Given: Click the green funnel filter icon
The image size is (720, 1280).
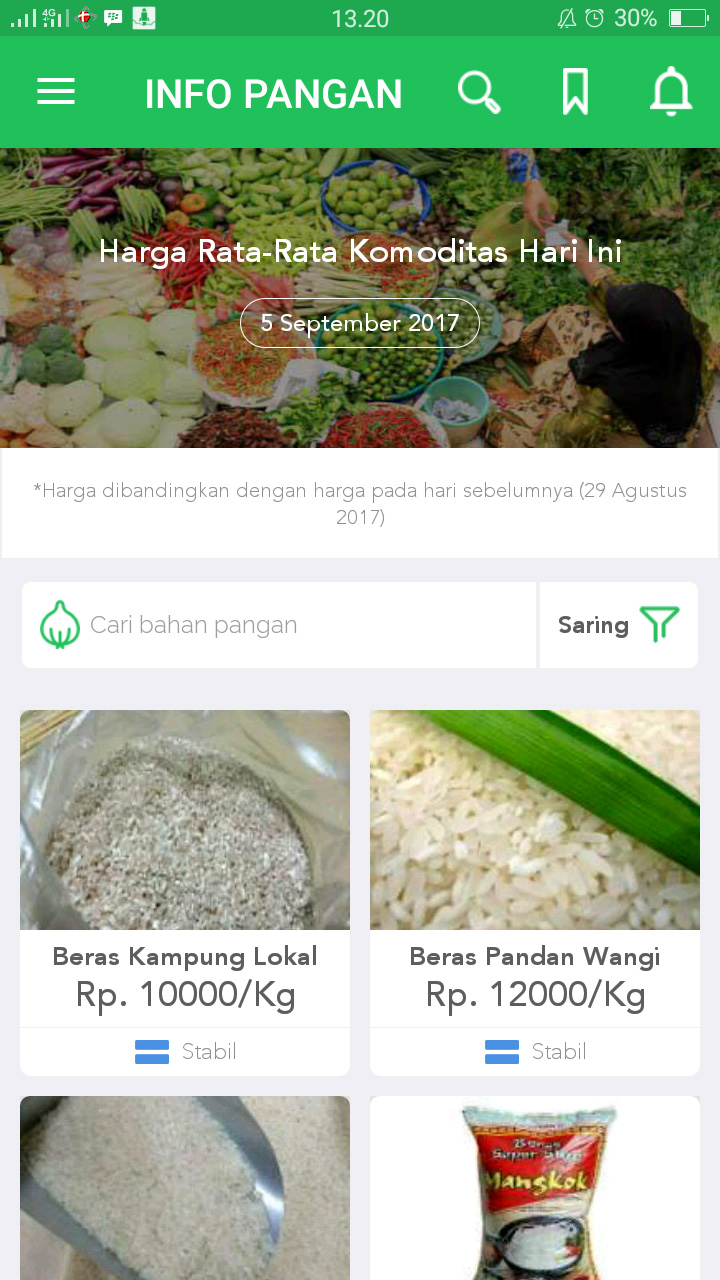Looking at the screenshot, I should pos(658,624).
